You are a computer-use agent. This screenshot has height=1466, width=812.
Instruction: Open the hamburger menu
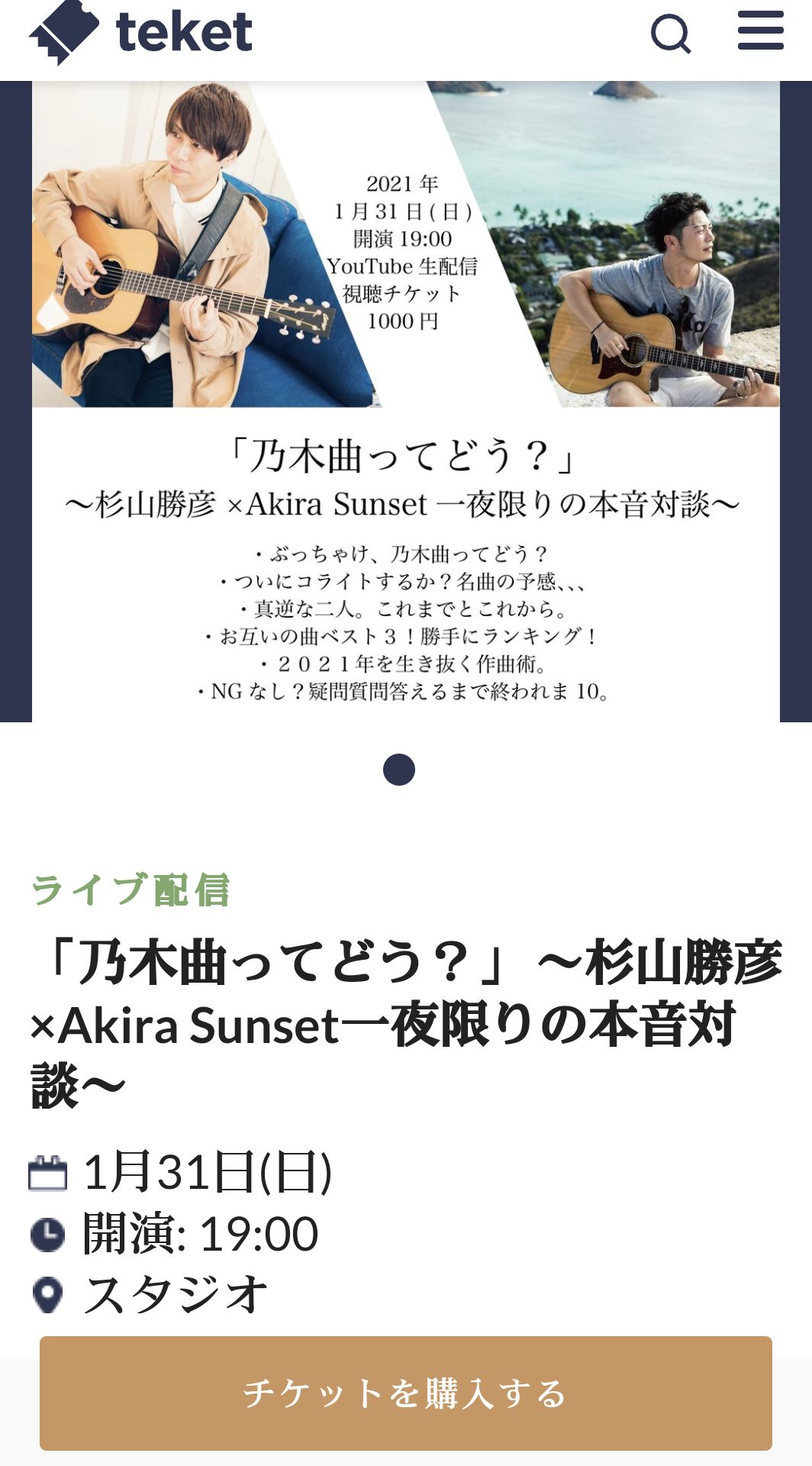coord(760,31)
